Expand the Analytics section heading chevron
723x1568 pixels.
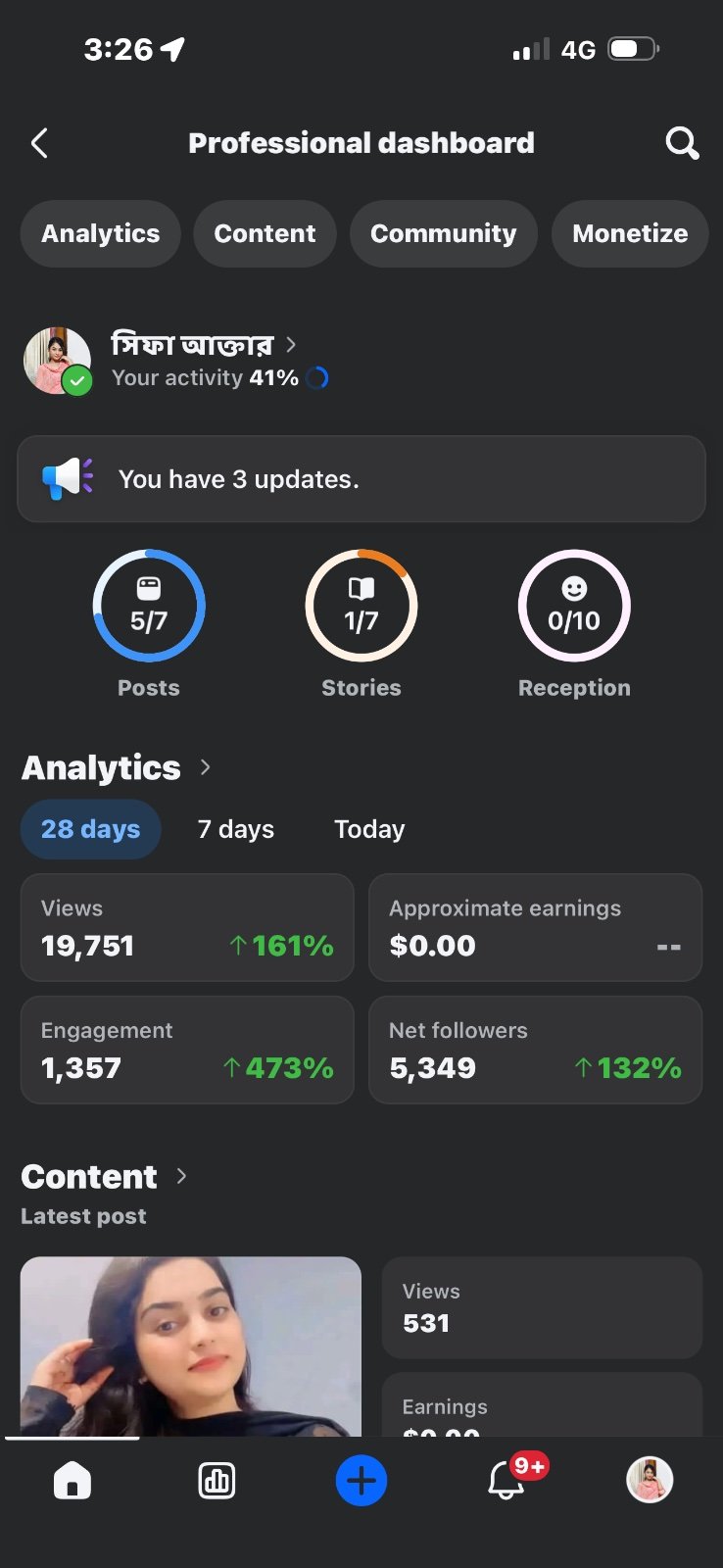(x=205, y=767)
